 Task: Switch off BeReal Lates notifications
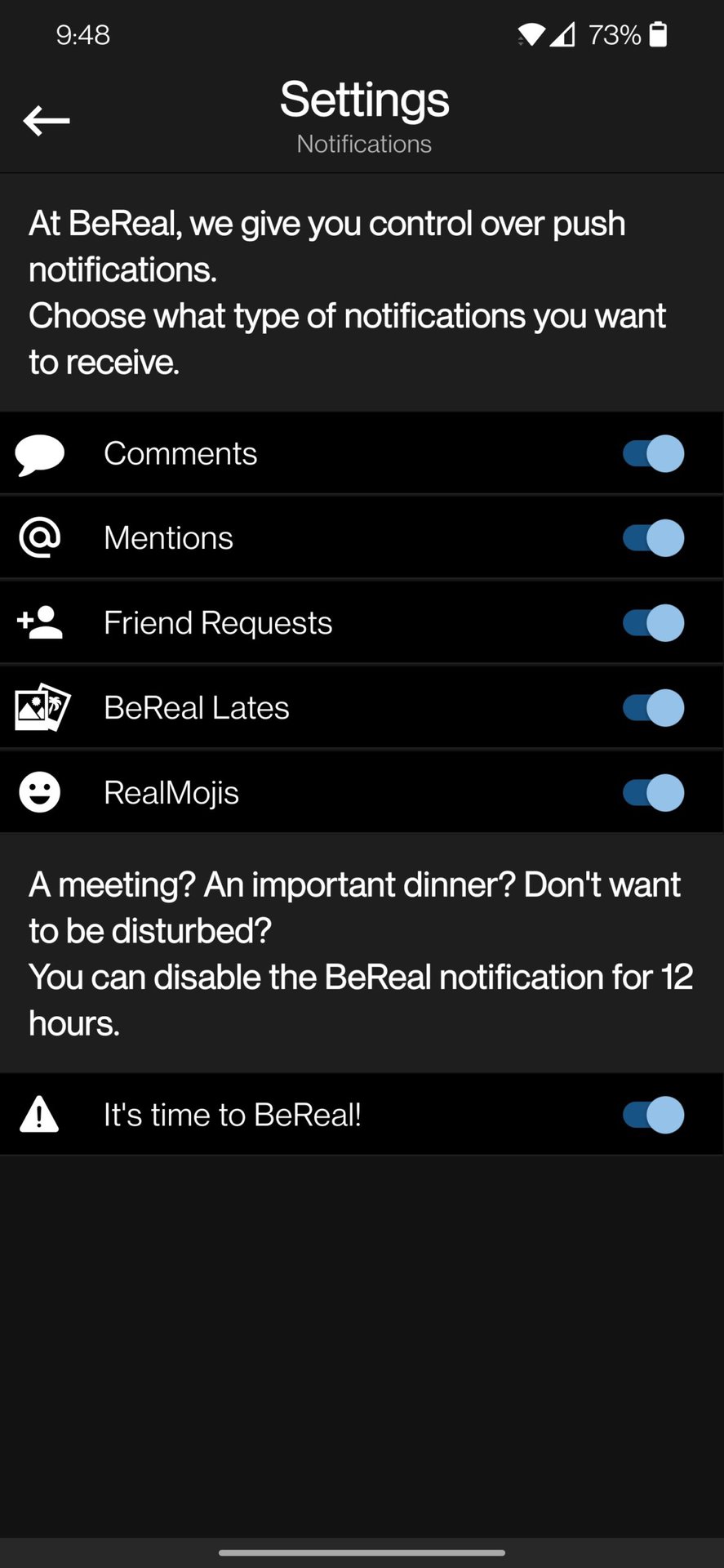click(x=653, y=708)
